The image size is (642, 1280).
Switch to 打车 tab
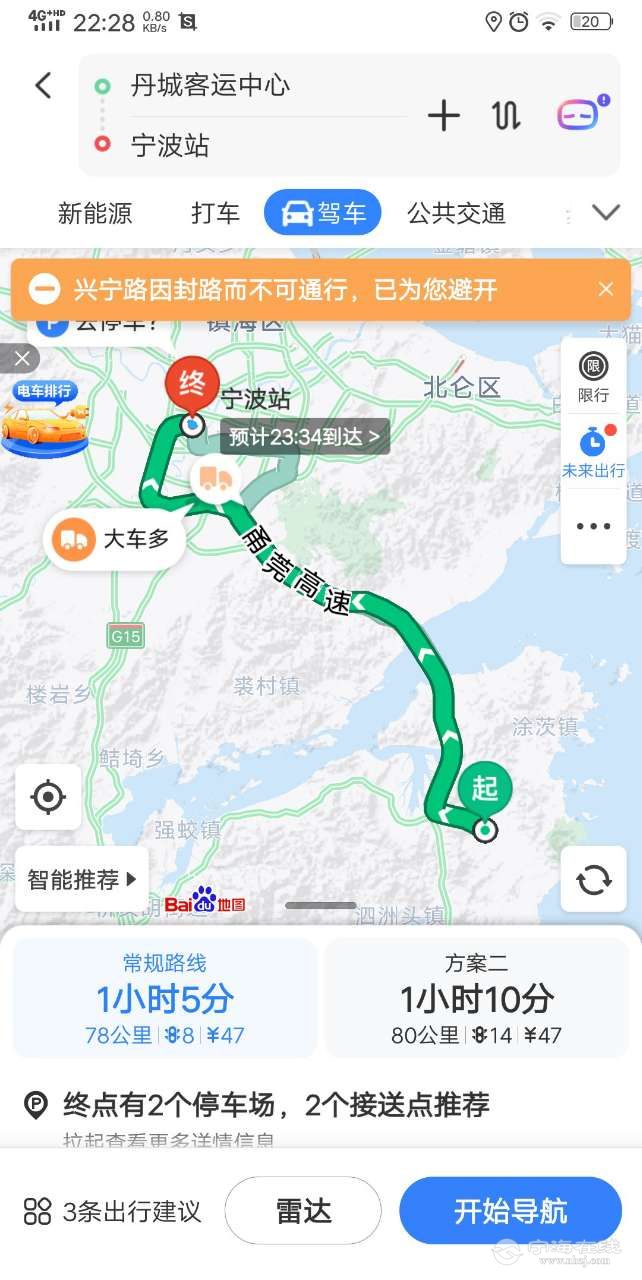point(215,213)
